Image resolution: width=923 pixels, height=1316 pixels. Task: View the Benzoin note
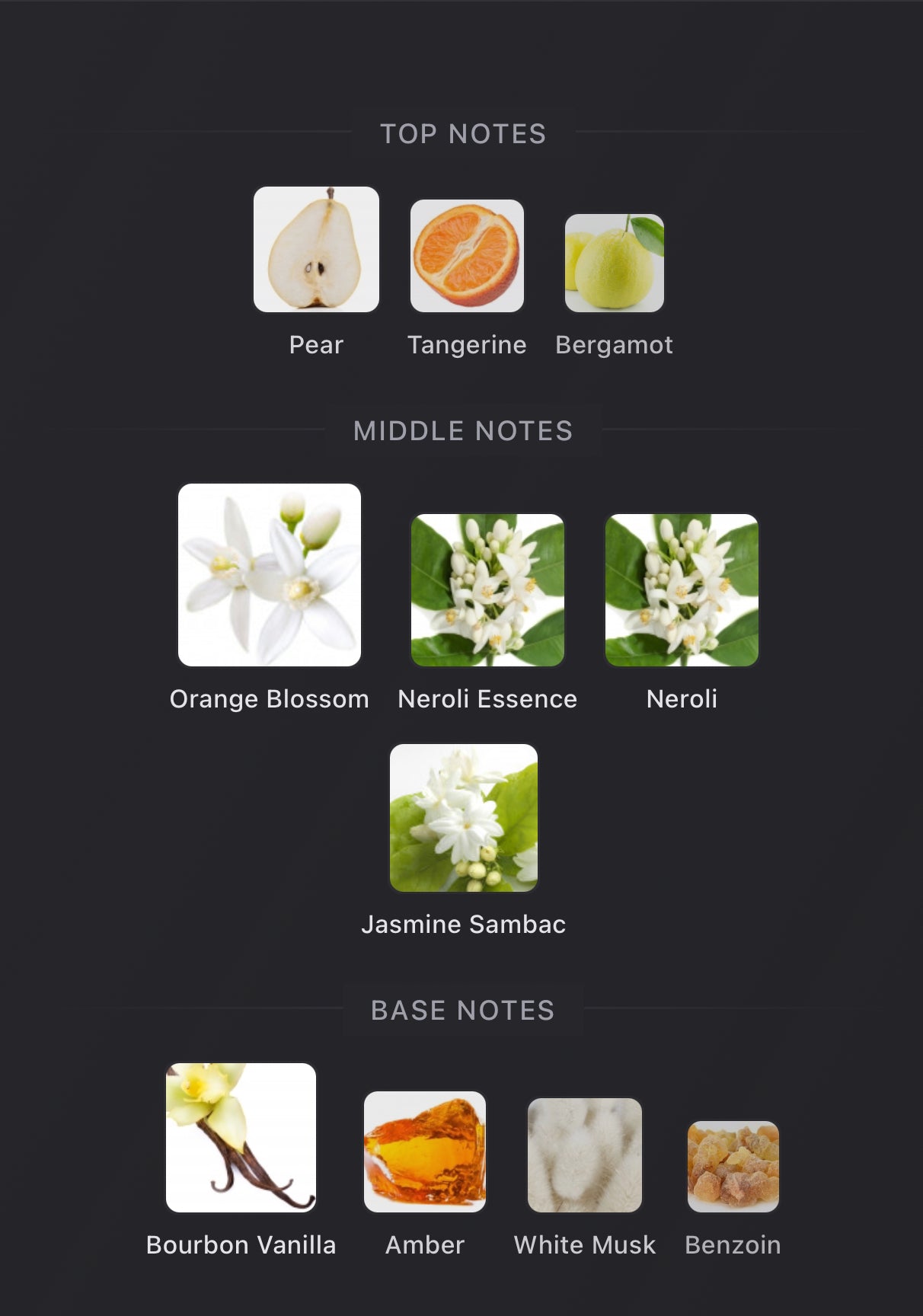click(733, 1166)
